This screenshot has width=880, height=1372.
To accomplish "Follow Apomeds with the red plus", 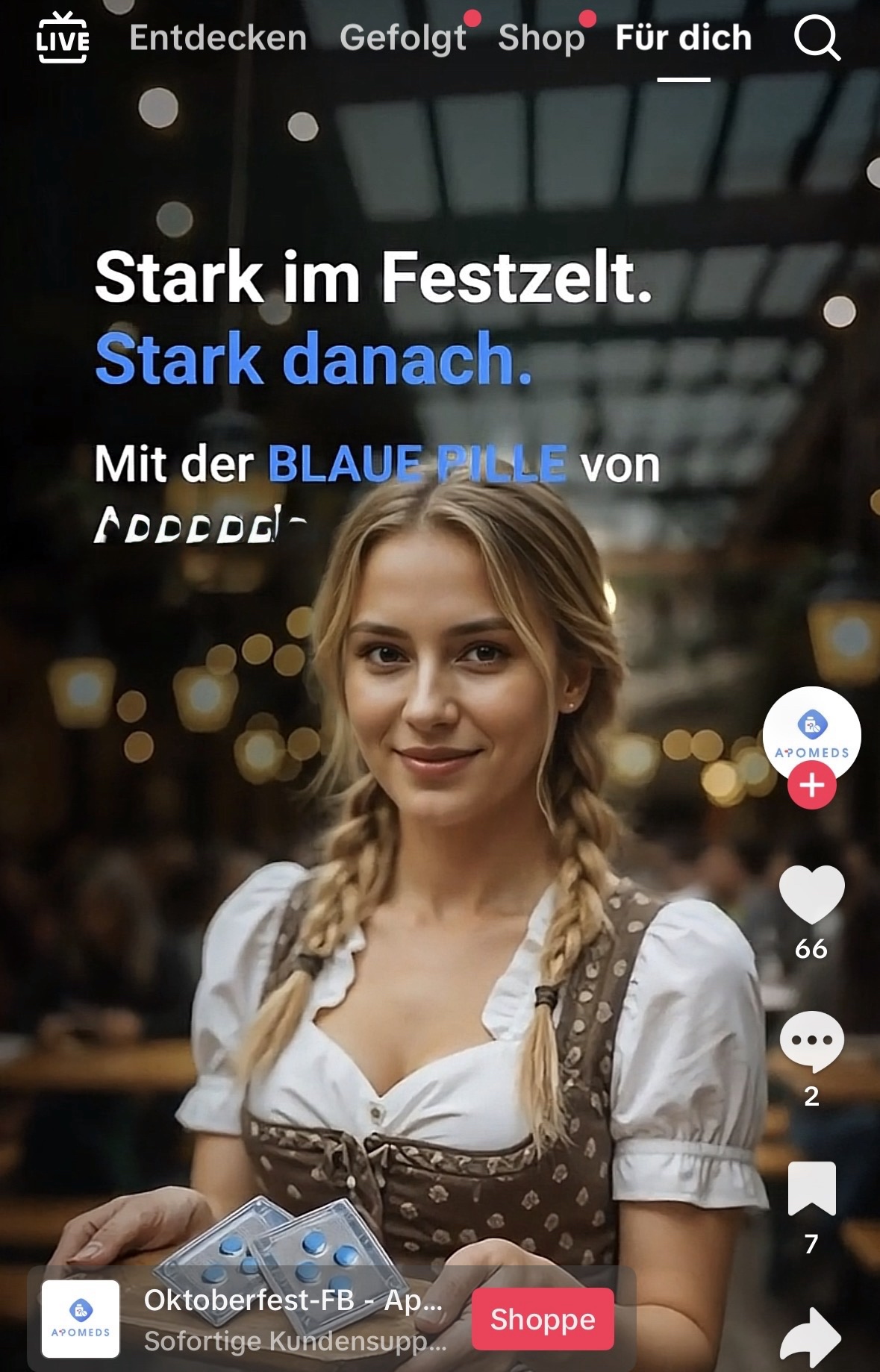I will pyautogui.click(x=812, y=786).
